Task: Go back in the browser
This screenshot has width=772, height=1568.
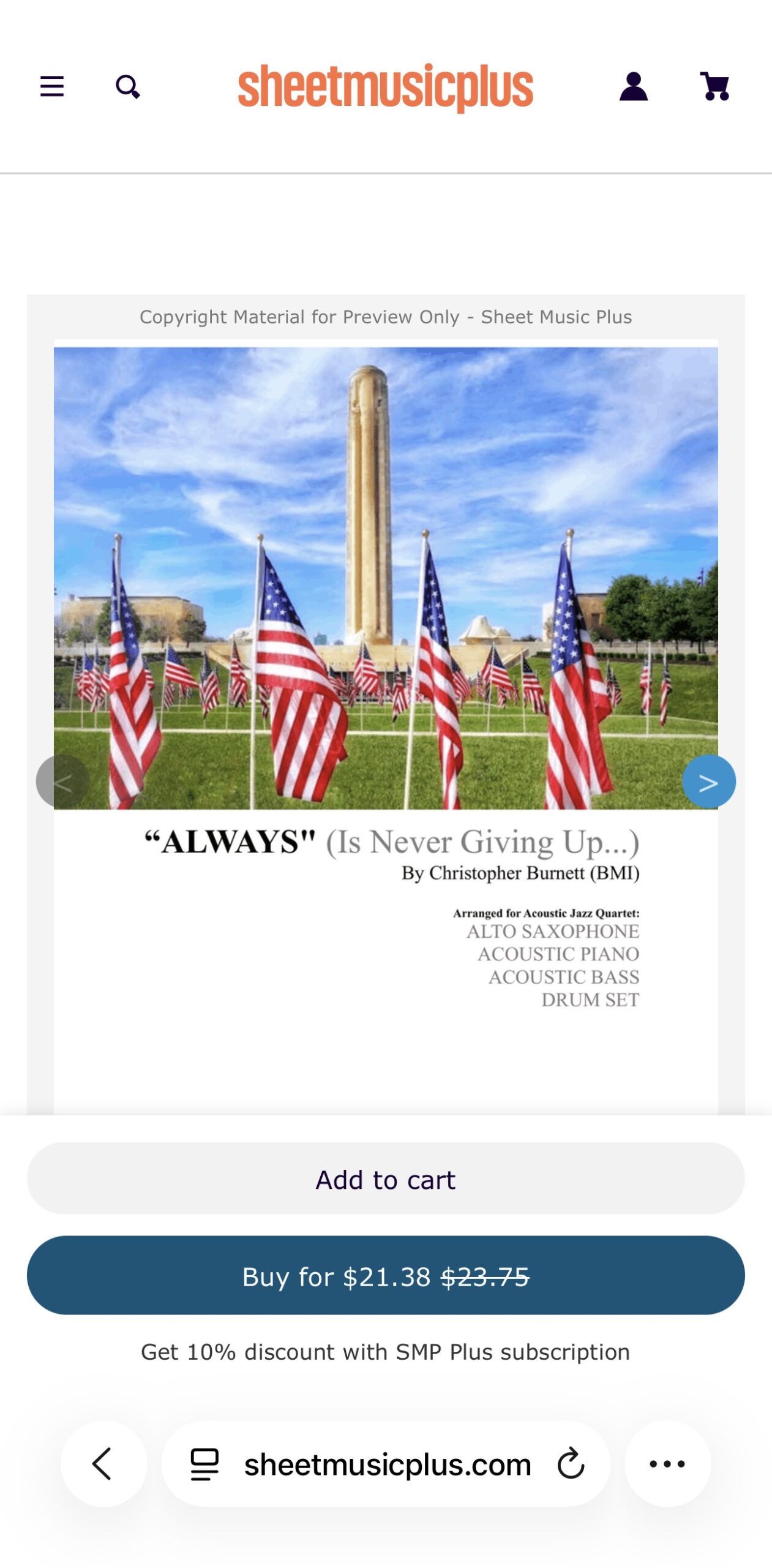Action: (103, 1464)
